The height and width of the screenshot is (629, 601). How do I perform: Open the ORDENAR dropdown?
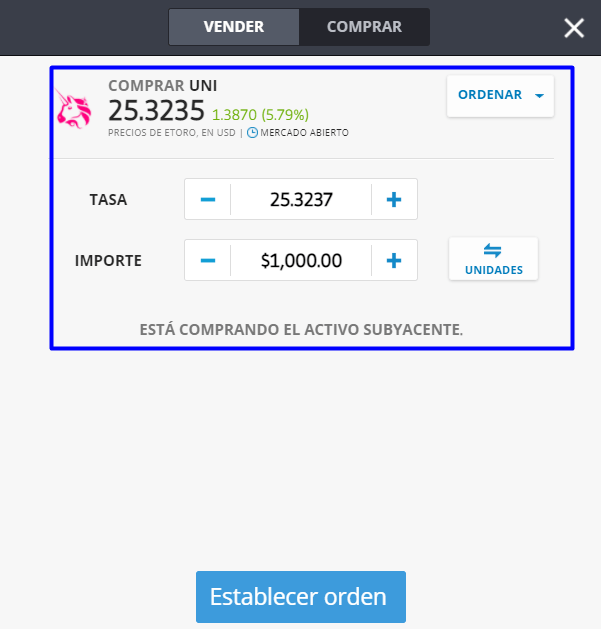point(500,95)
